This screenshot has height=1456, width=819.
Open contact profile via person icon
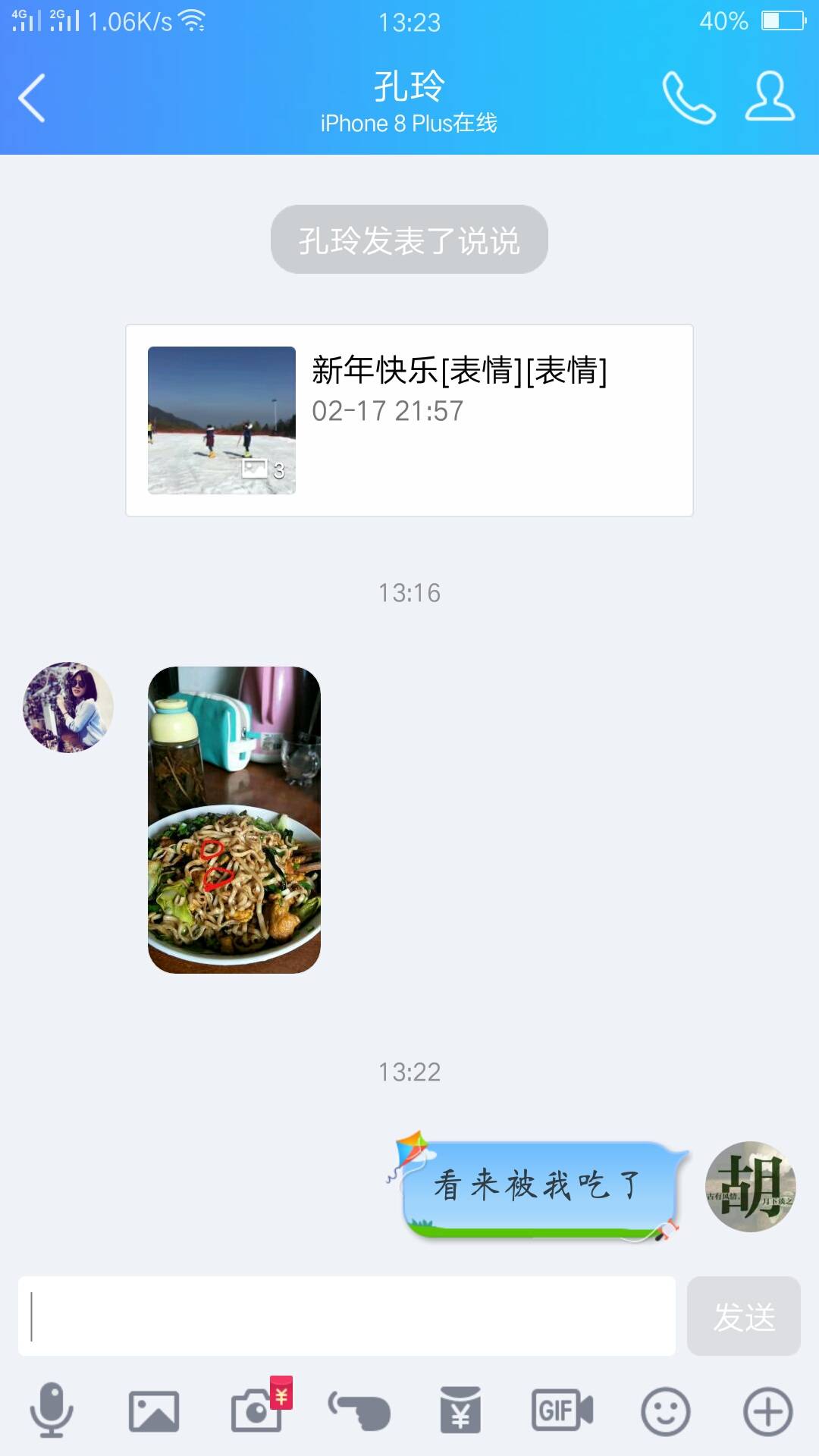pyautogui.click(x=768, y=99)
